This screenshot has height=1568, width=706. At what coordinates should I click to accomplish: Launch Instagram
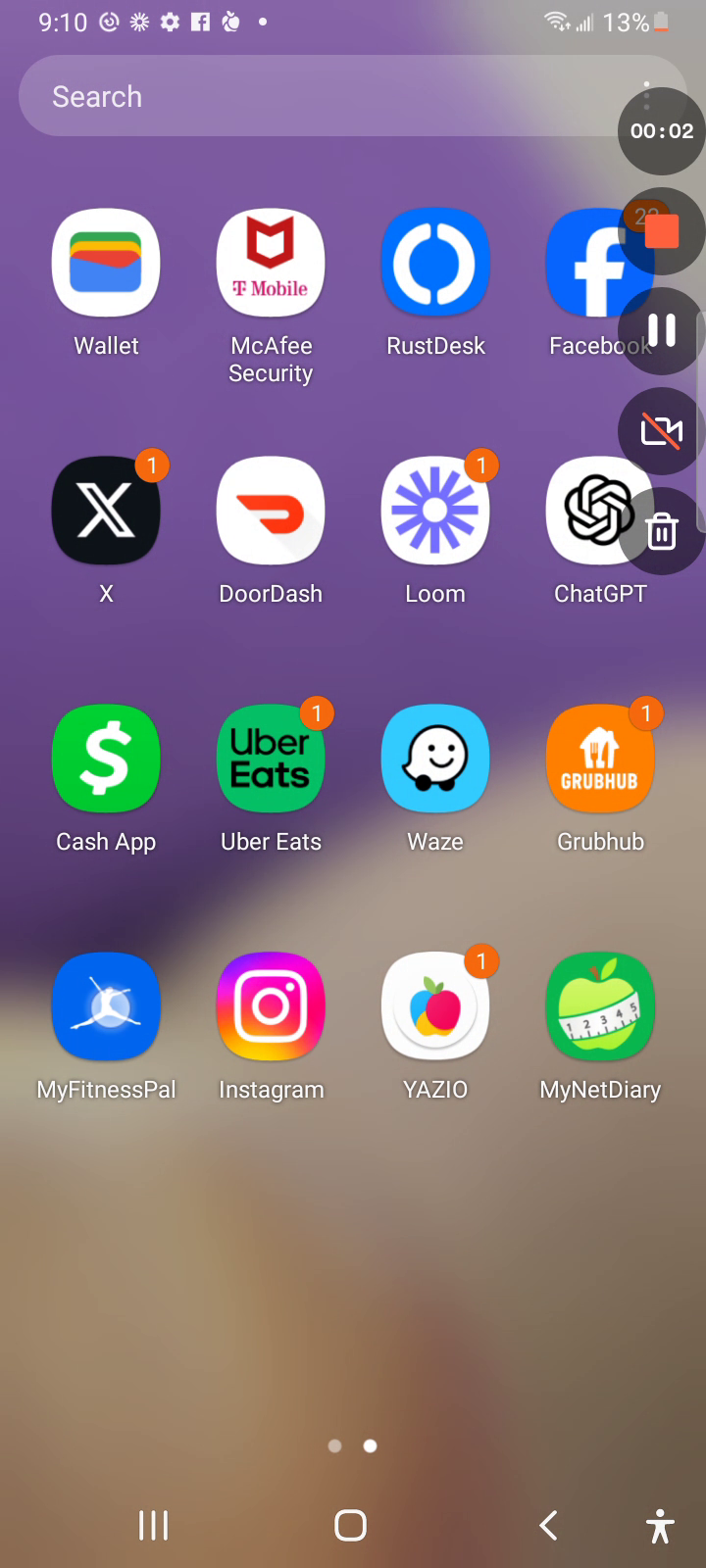[x=271, y=1007]
